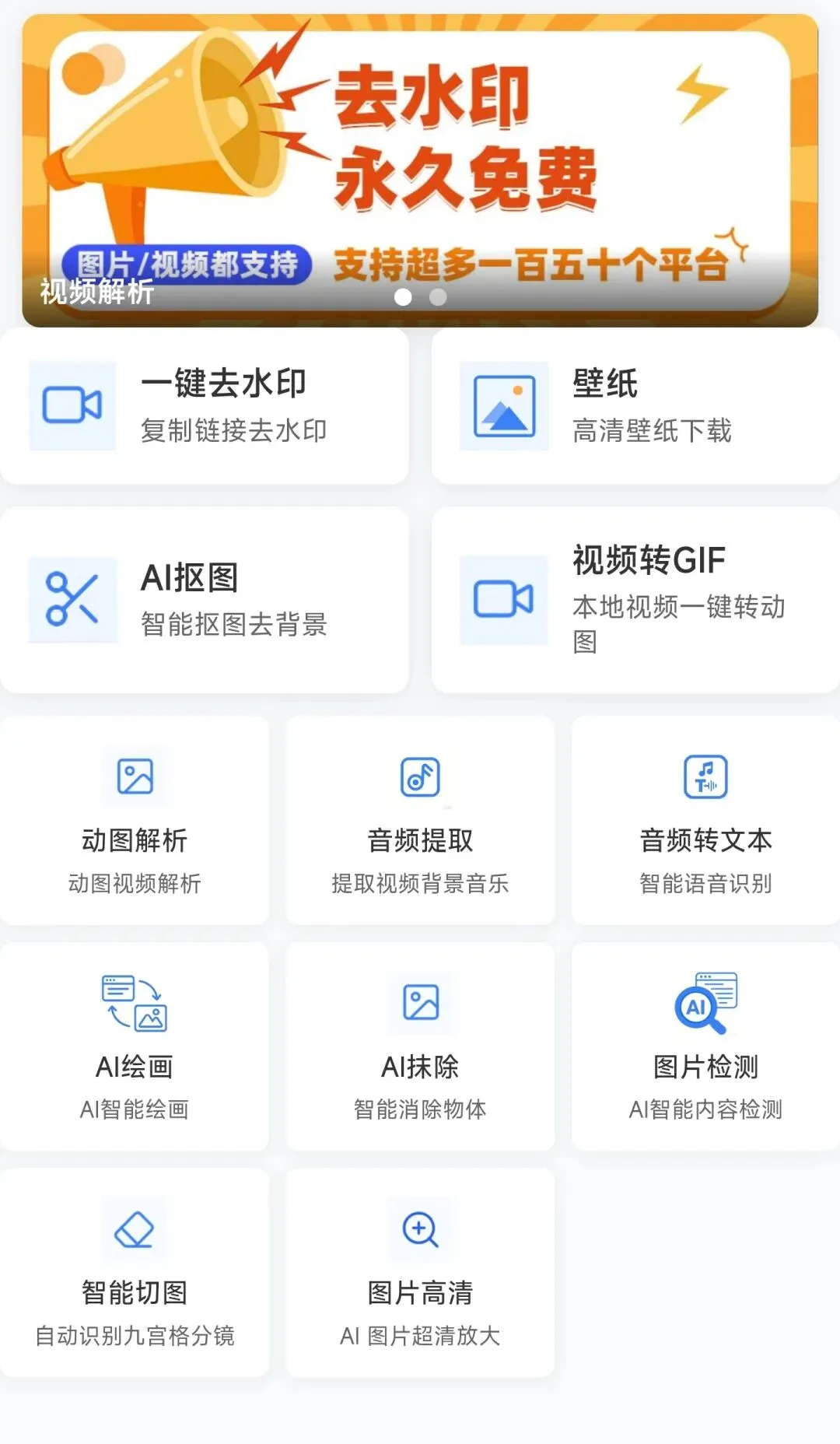The height and width of the screenshot is (1444, 840).
Task: Start the AI绘画 drawing tool
Action: click(135, 1046)
